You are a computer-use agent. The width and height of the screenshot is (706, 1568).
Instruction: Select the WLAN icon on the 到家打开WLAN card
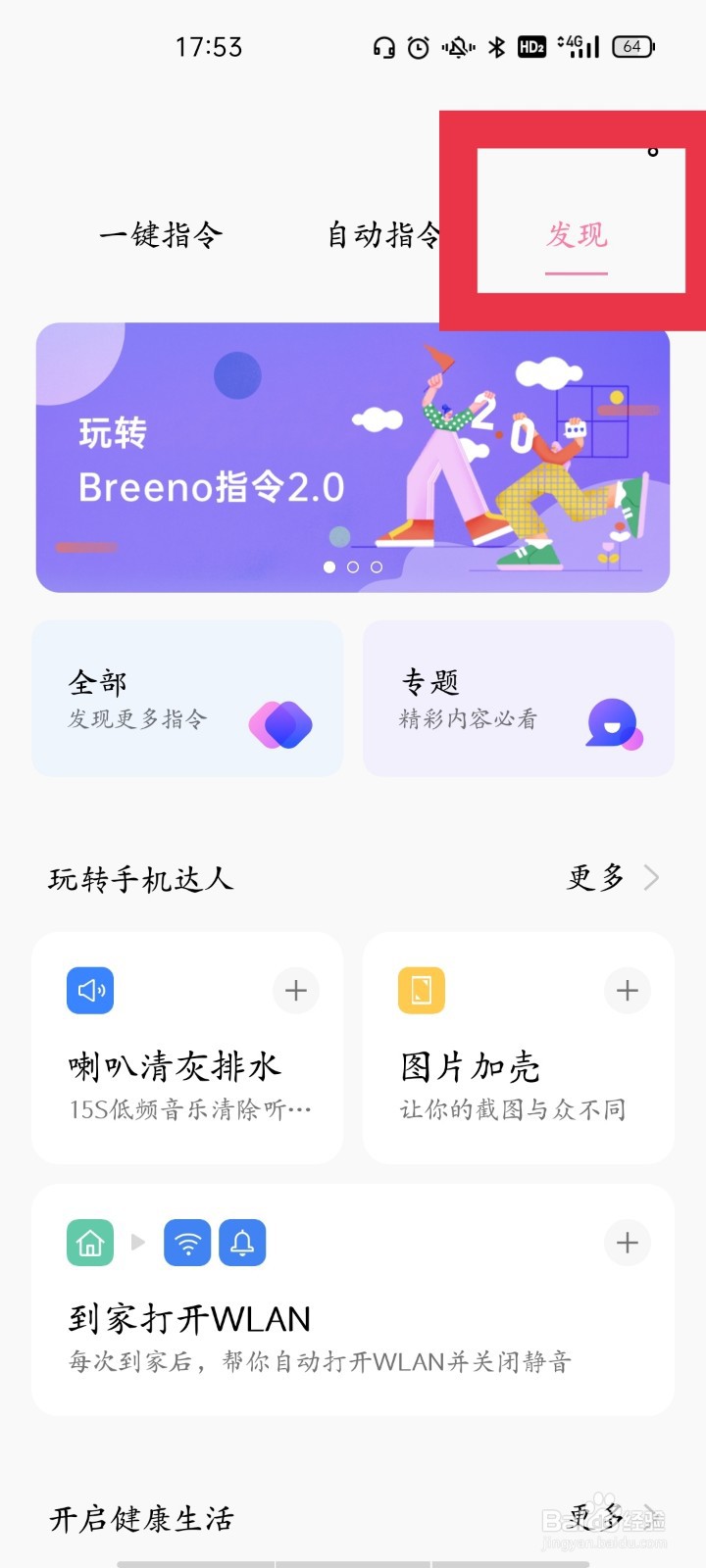pos(186,1242)
